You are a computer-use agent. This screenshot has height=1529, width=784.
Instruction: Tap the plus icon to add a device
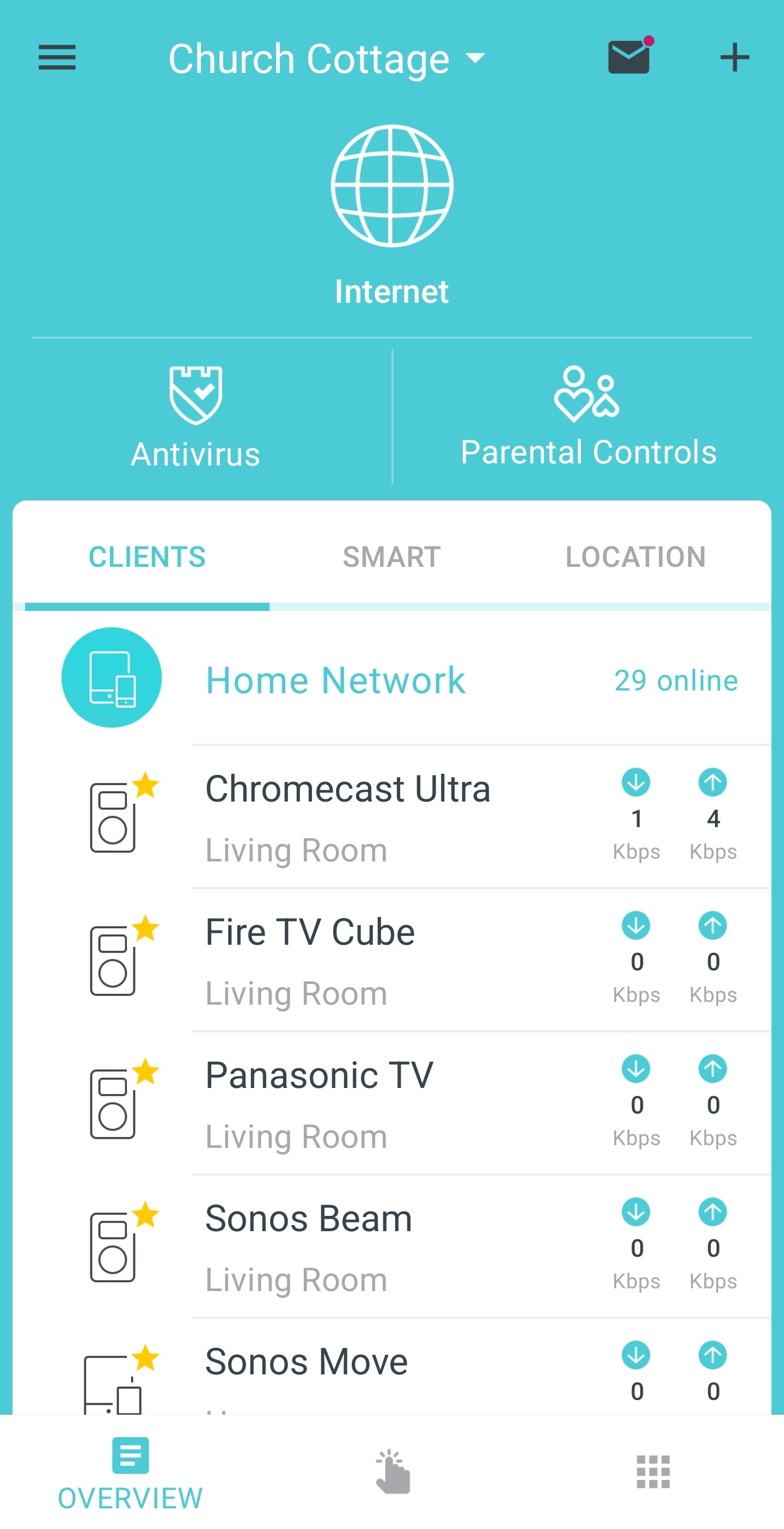click(734, 58)
